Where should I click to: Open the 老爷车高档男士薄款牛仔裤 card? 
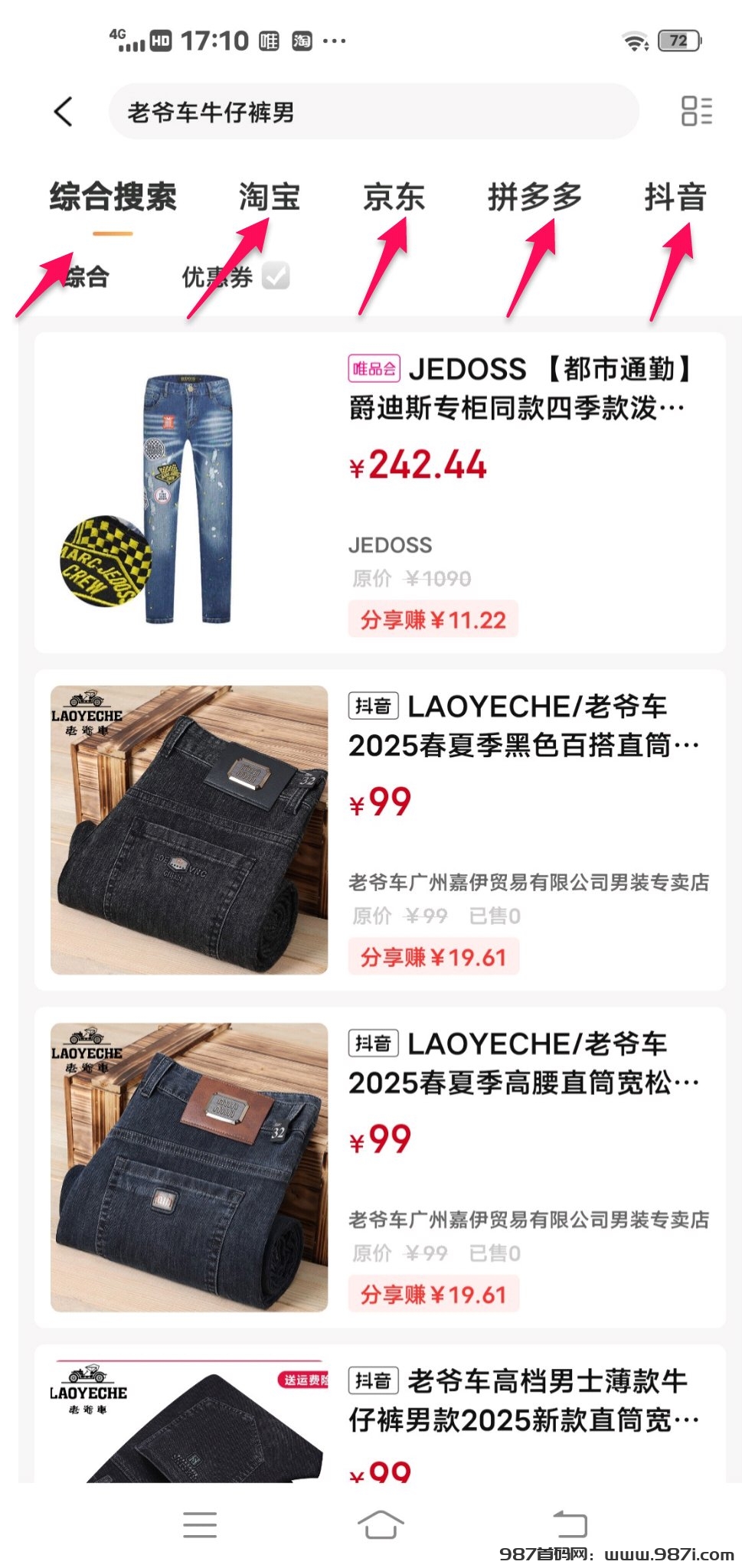pos(380,1416)
